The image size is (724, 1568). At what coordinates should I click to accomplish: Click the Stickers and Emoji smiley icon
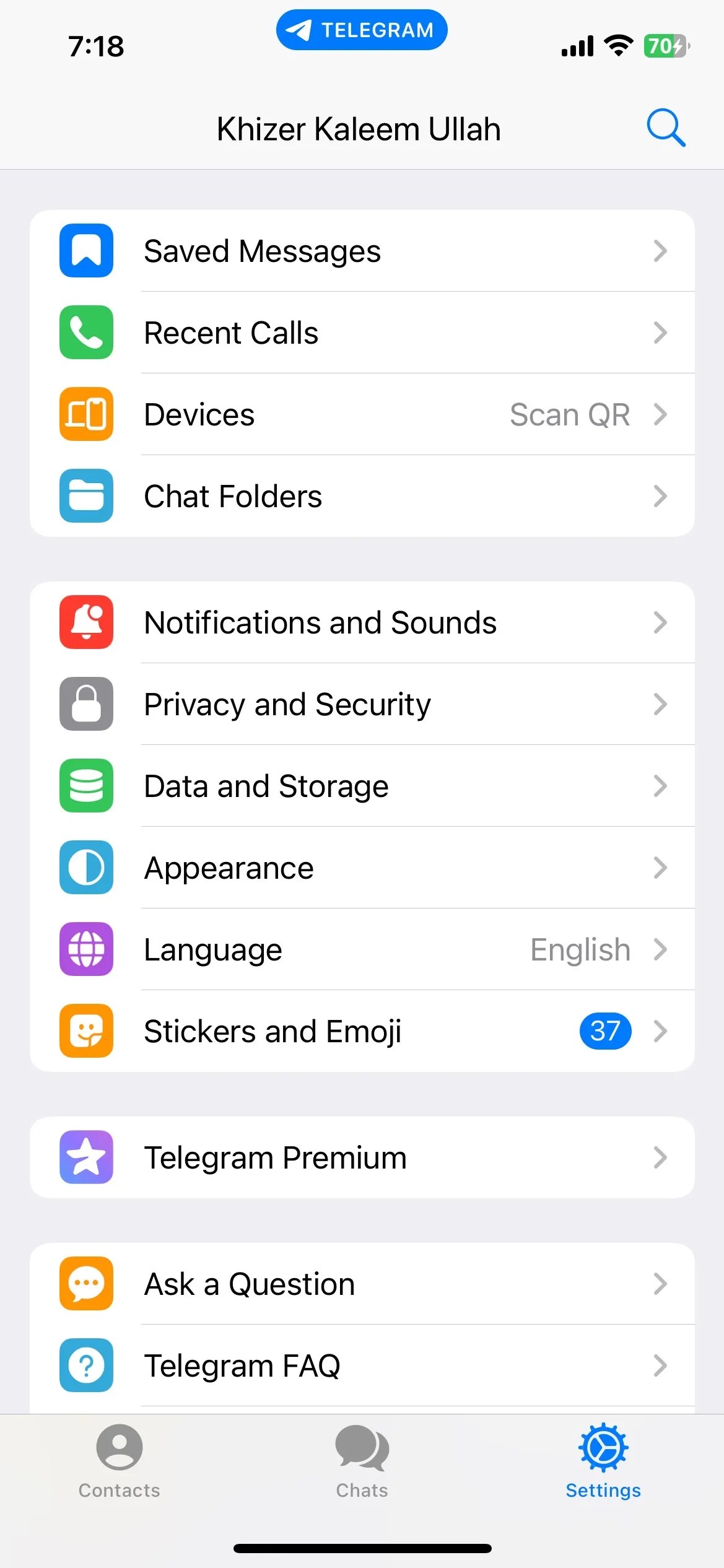pos(86,1030)
